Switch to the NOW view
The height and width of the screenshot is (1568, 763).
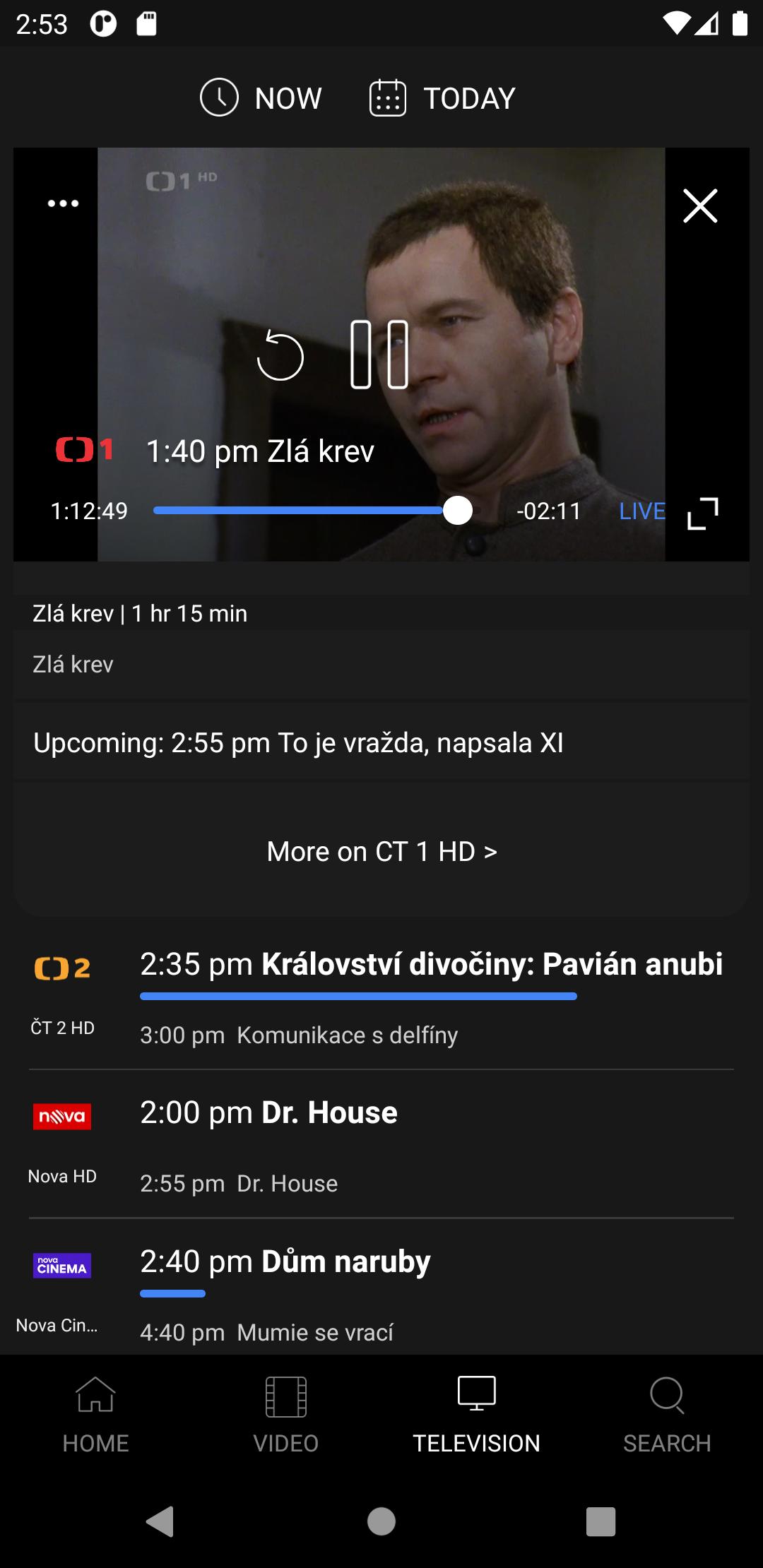point(261,97)
